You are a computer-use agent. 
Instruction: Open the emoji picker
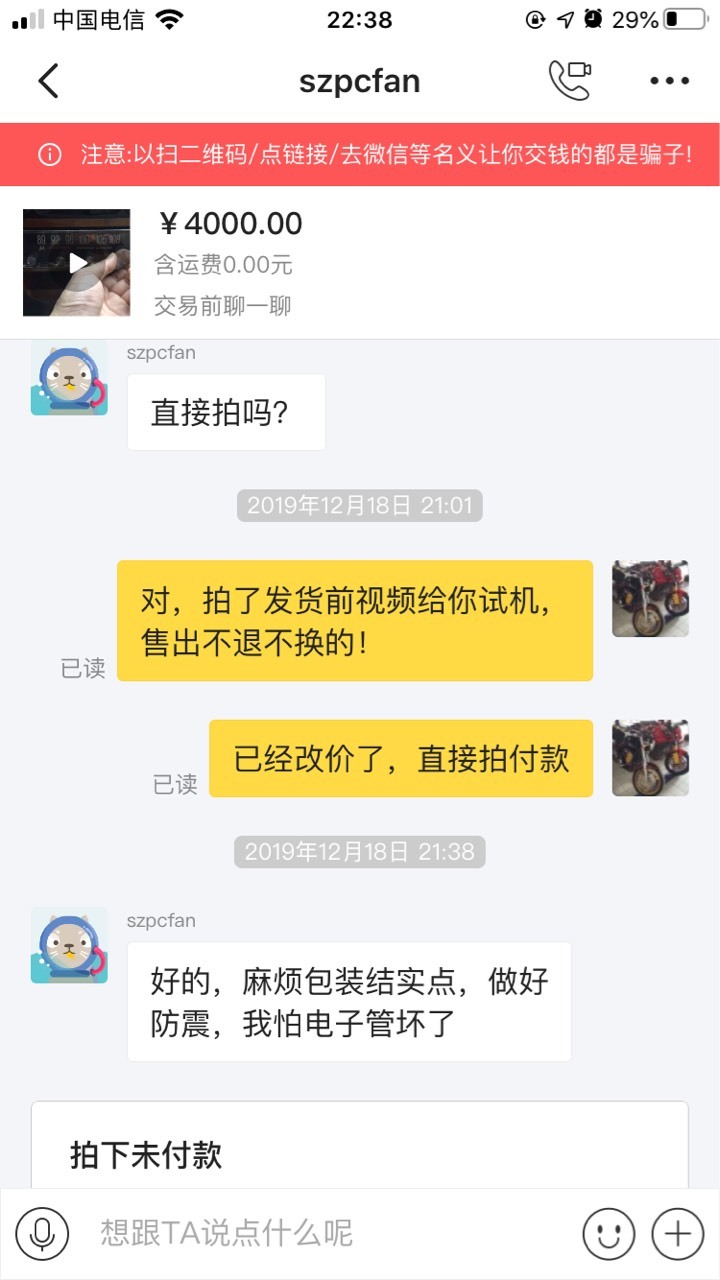pos(608,1234)
